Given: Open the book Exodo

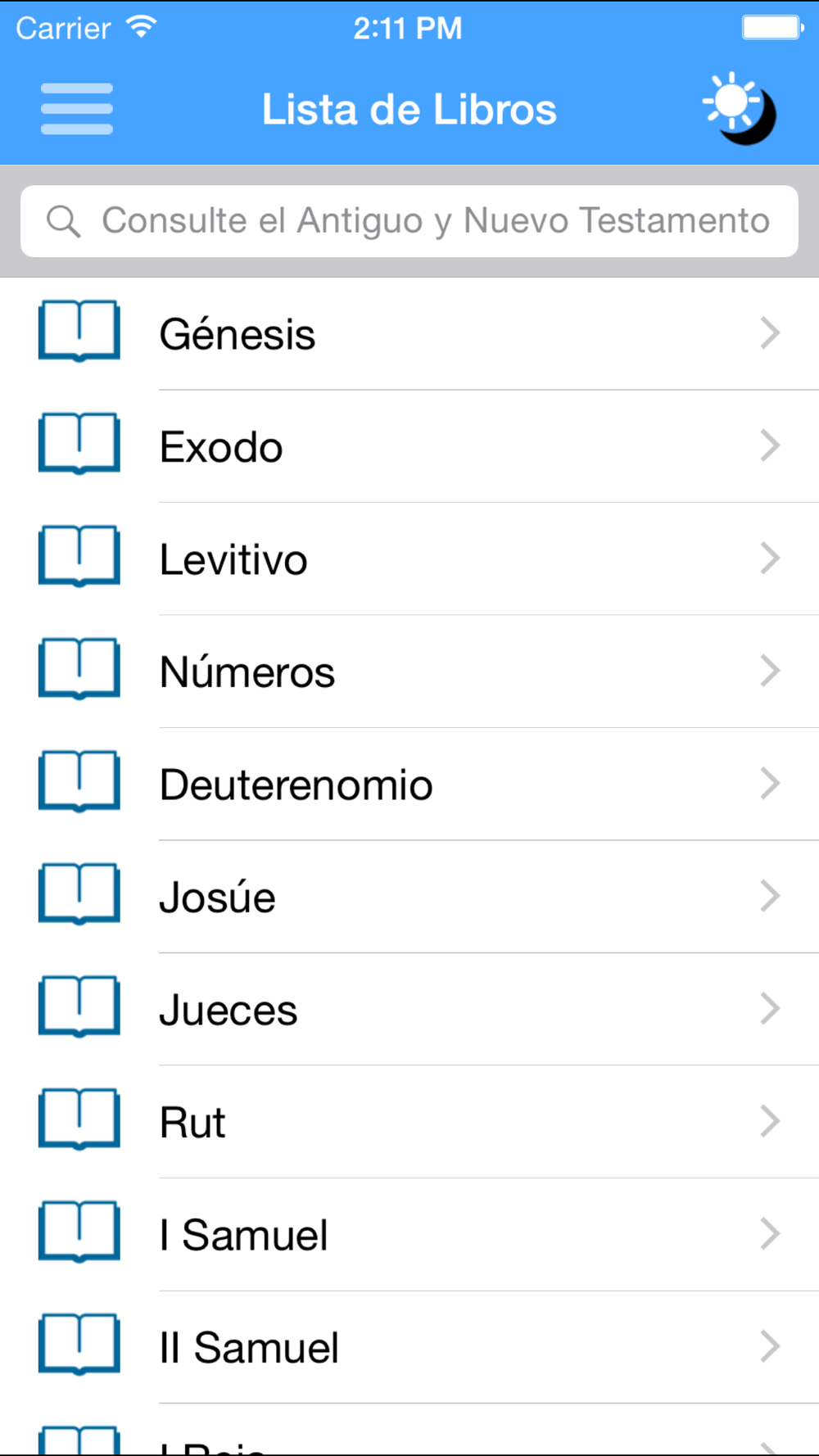Looking at the screenshot, I should (409, 447).
